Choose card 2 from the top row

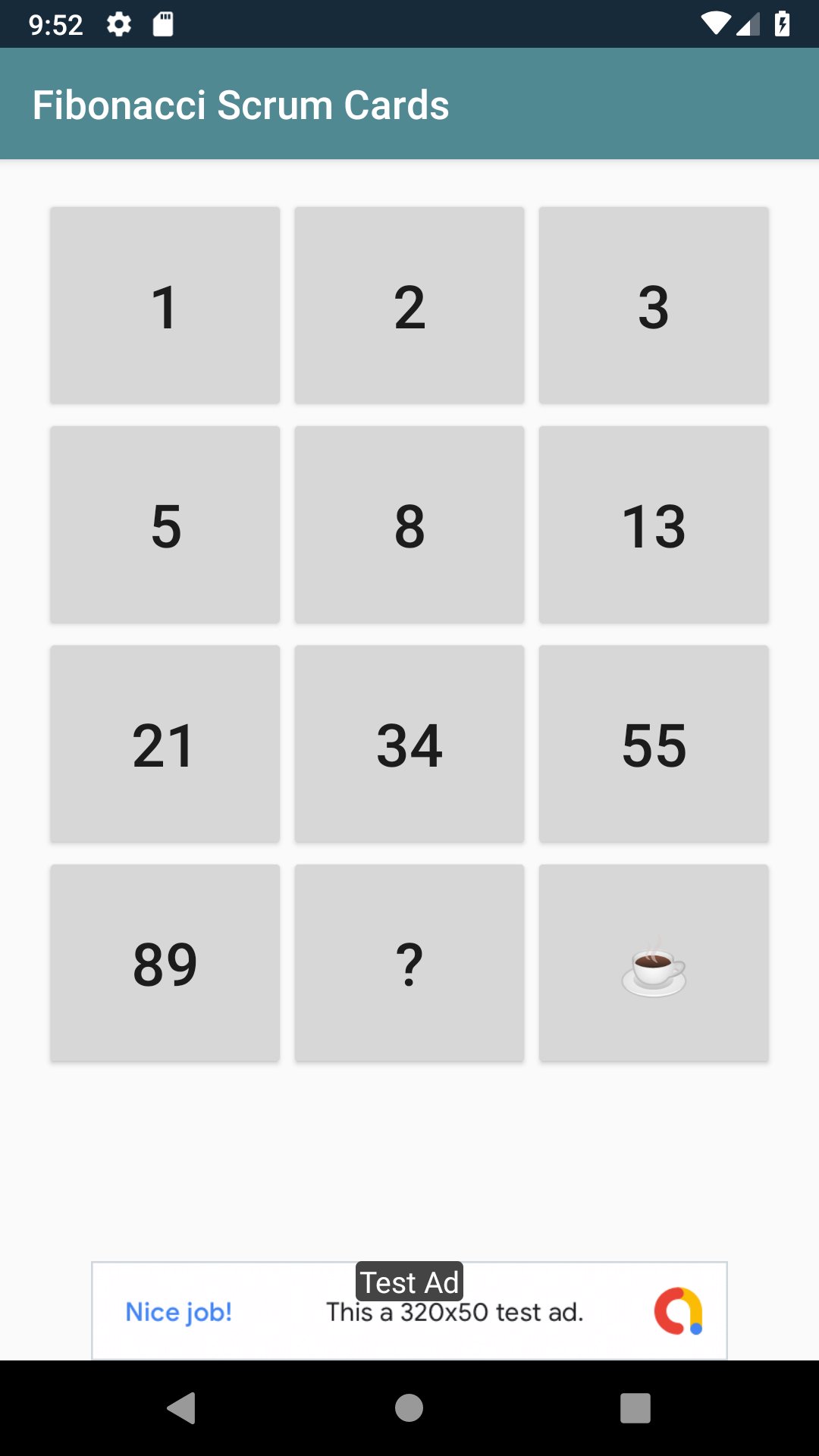[409, 304]
